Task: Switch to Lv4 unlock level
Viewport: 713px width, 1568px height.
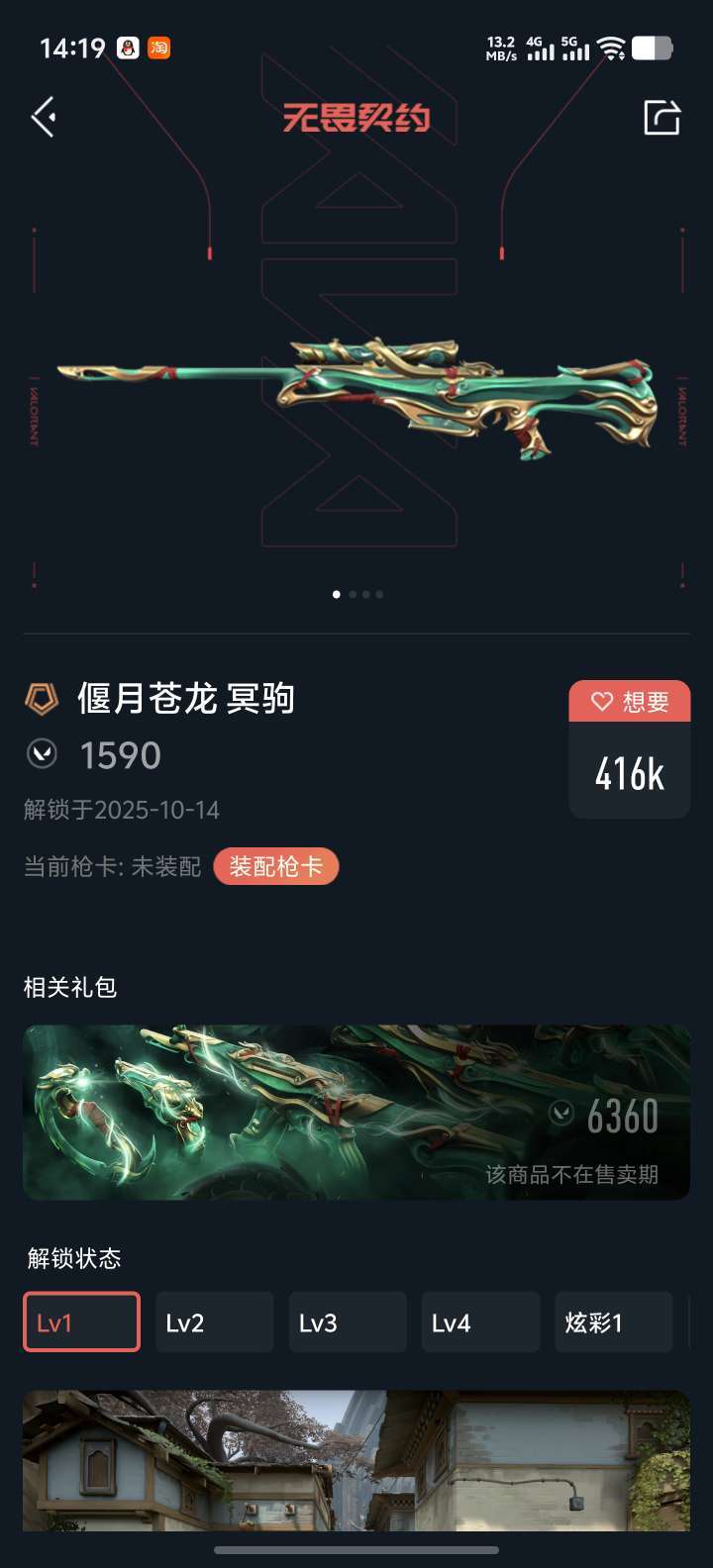Action: (481, 1323)
